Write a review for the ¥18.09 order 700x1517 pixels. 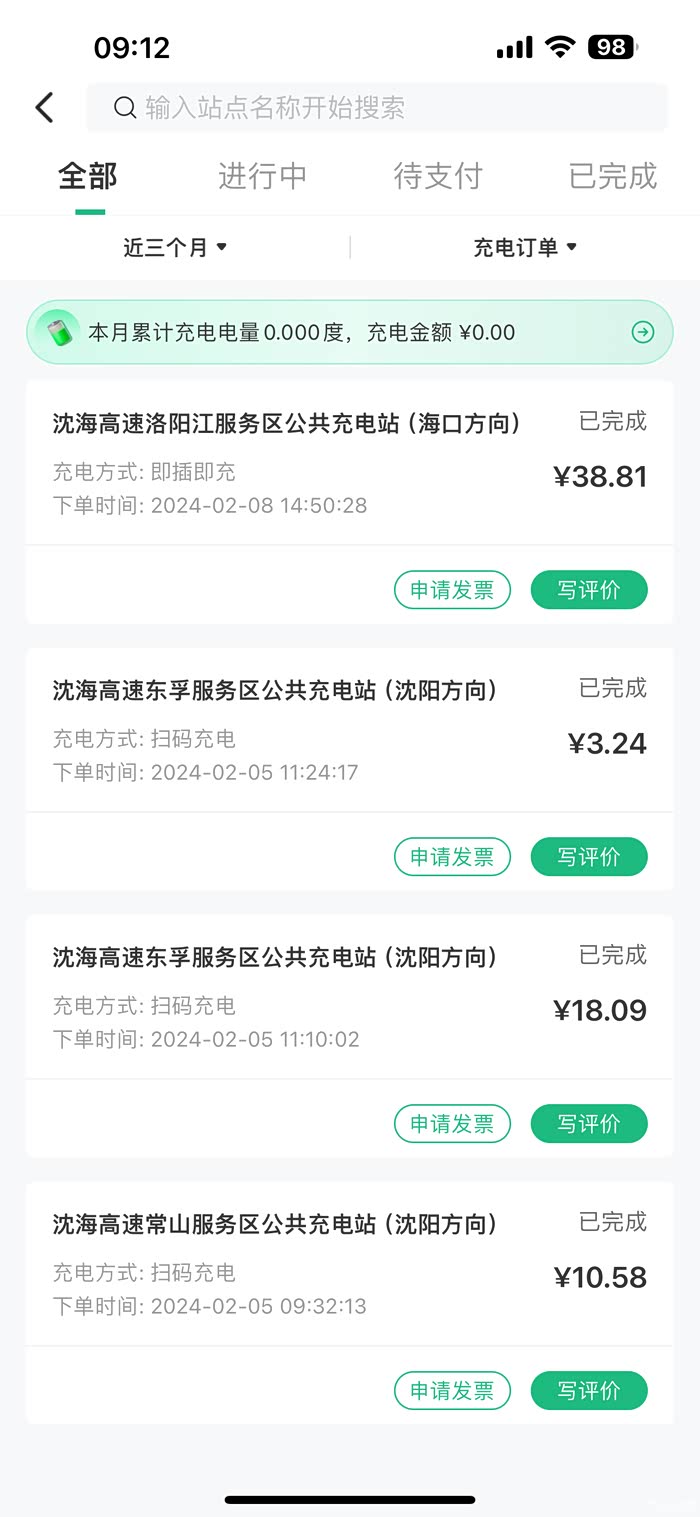588,1124
